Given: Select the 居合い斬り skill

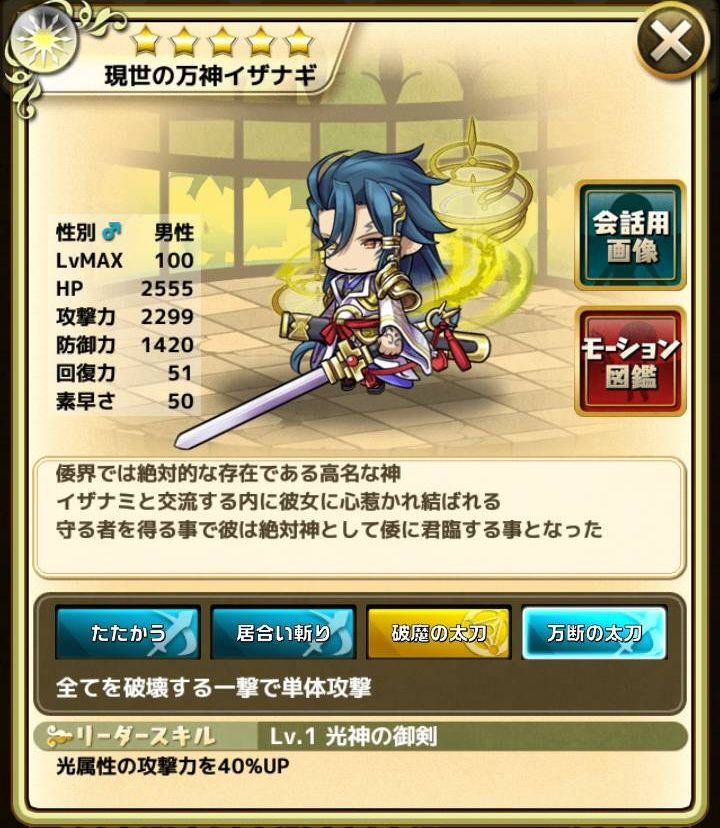Looking at the screenshot, I should 283,633.
